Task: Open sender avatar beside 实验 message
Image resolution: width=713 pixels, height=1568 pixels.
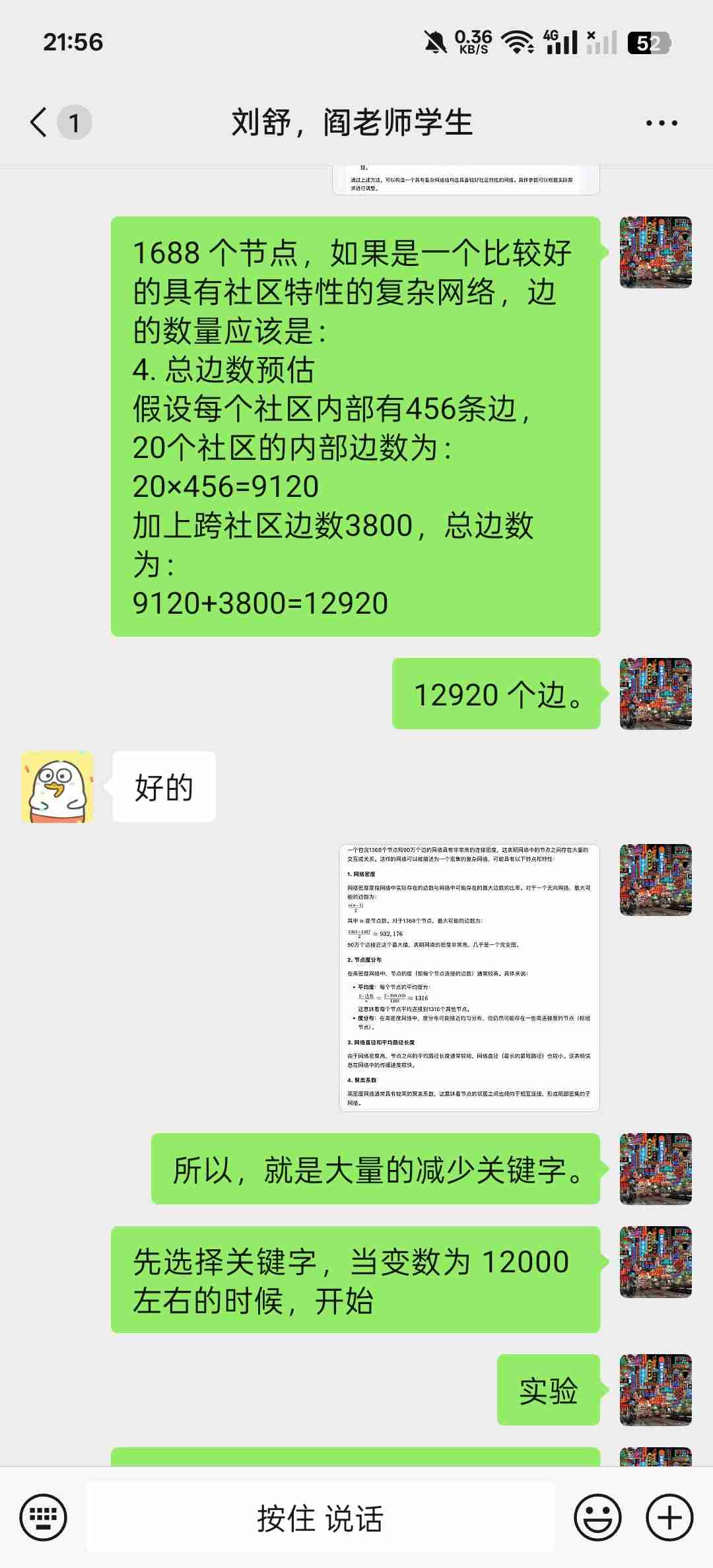Action: [656, 1389]
